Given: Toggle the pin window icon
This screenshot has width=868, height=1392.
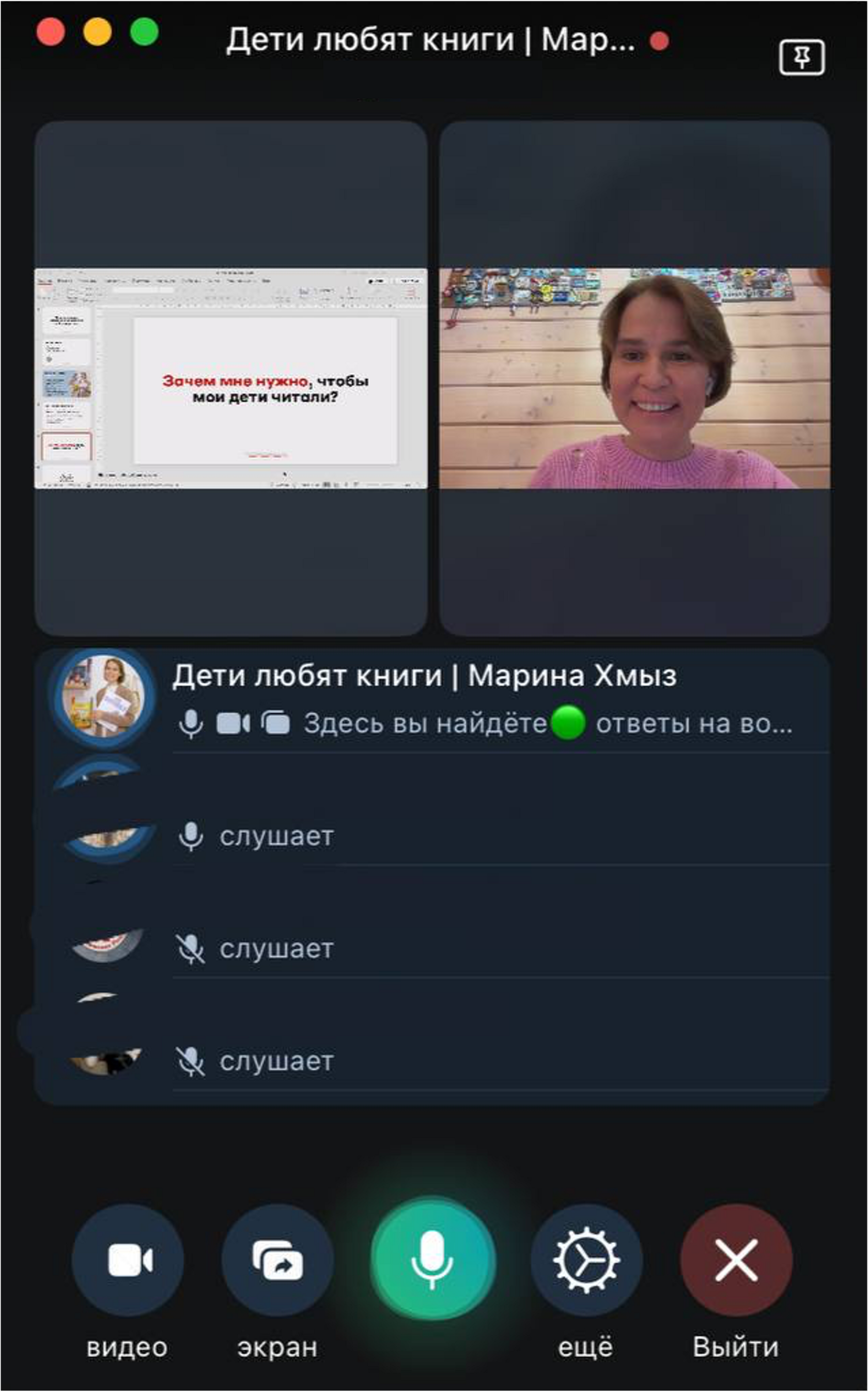Looking at the screenshot, I should [801, 57].
